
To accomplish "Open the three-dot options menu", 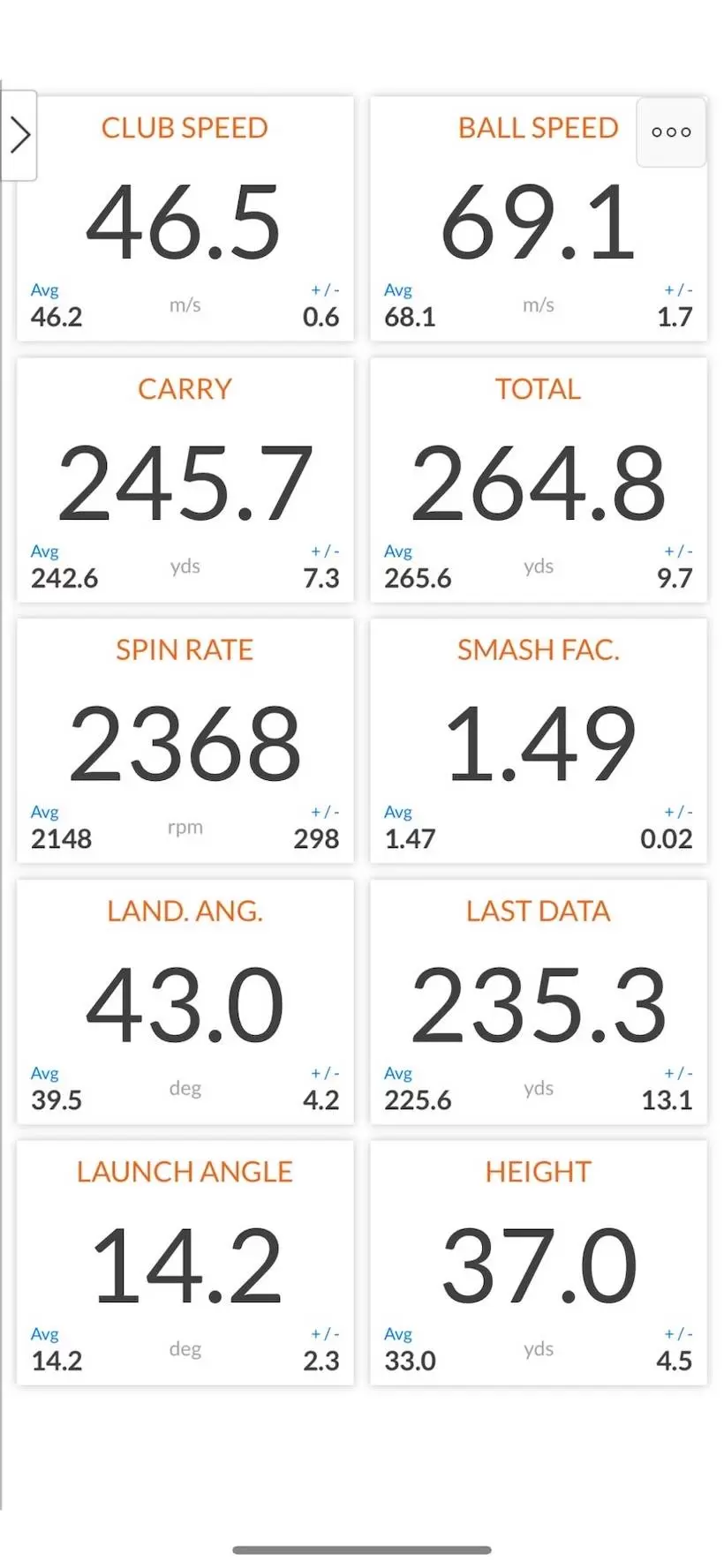I will (x=671, y=132).
